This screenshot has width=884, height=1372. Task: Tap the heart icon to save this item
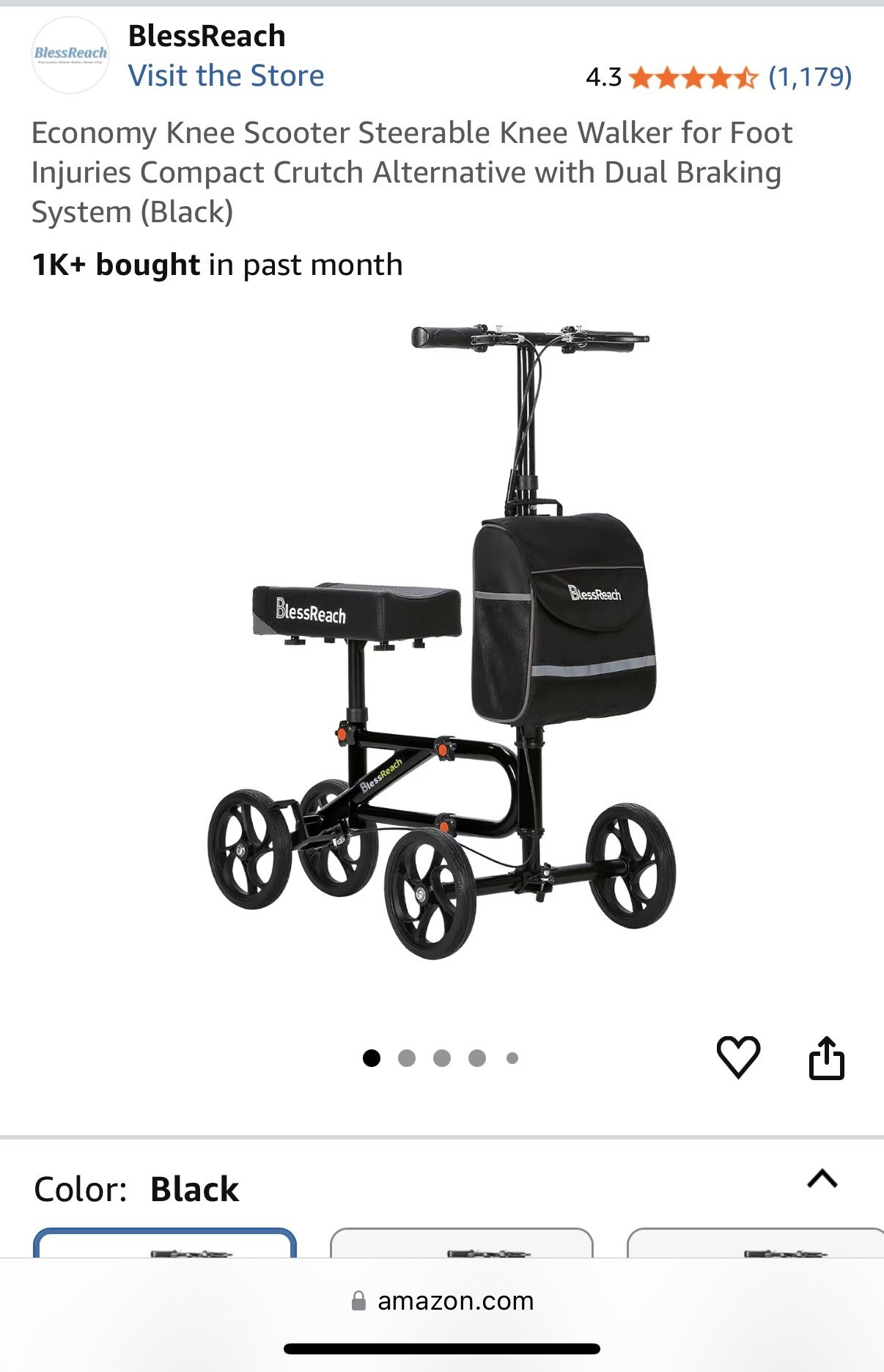(x=739, y=1056)
